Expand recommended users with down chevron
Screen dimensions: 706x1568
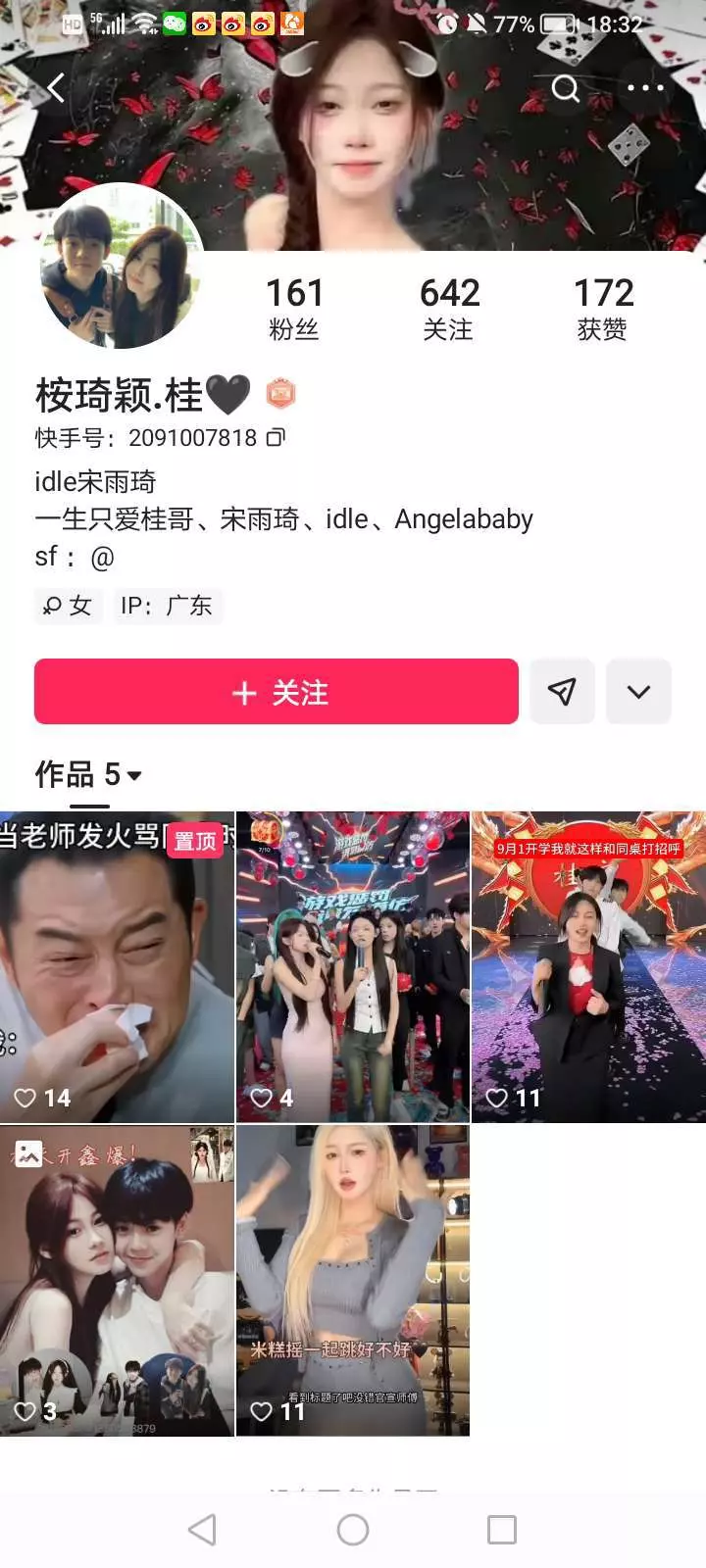pyautogui.click(x=638, y=692)
